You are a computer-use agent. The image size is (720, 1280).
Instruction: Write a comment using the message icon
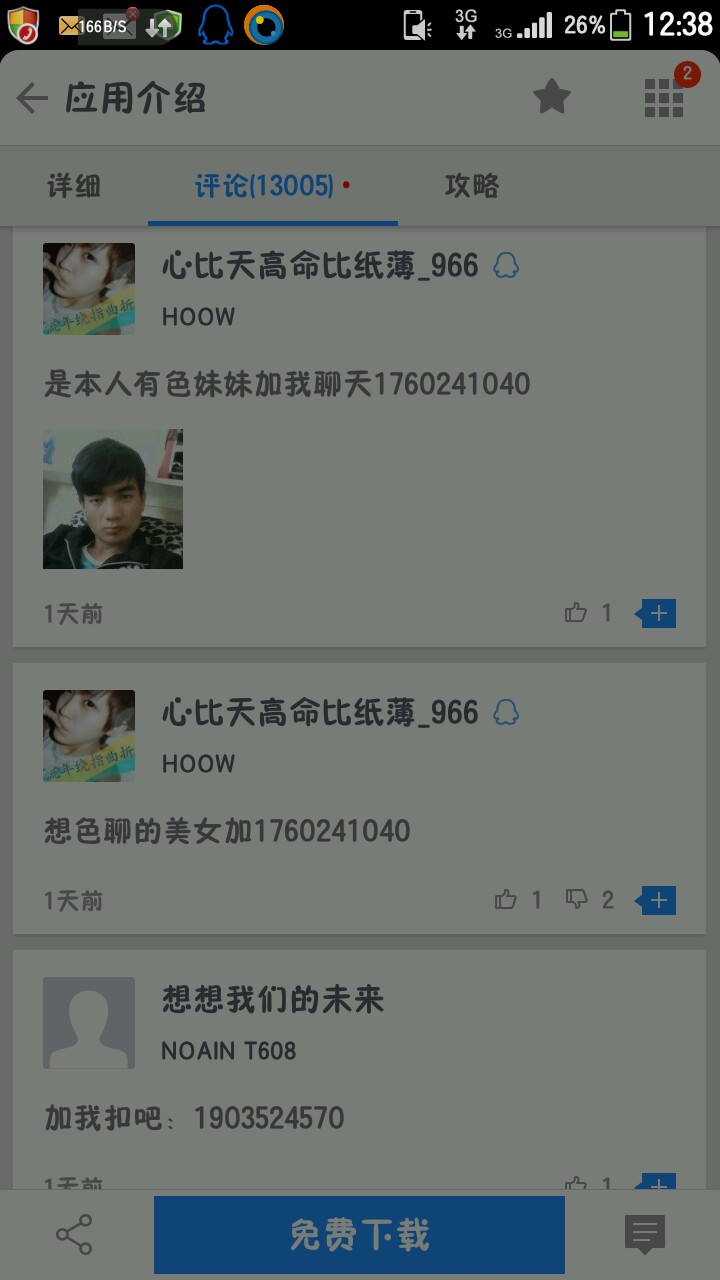645,1235
